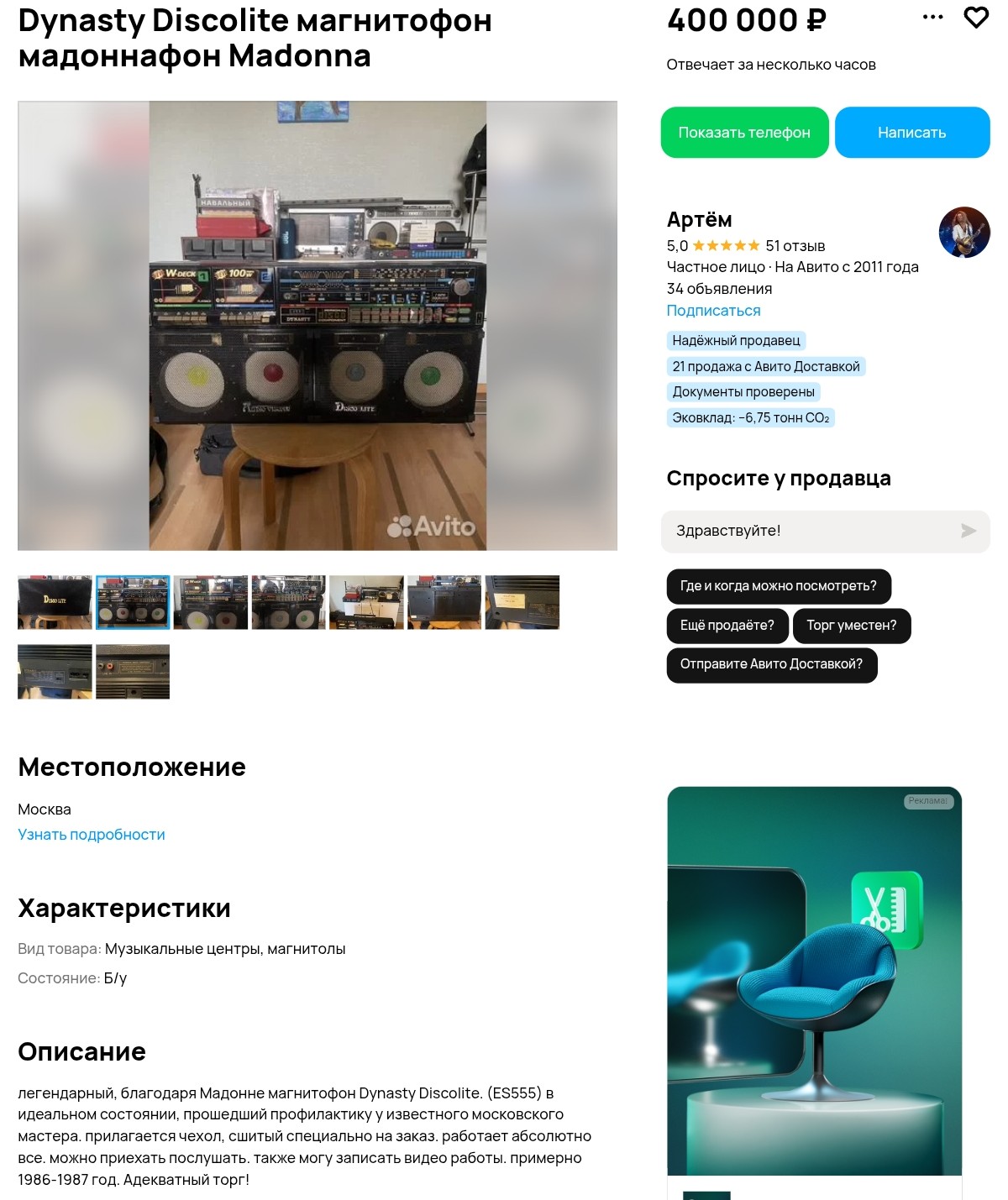Add listing to favorites with heart icon
The width and height of the screenshot is (1008, 1200).
(975, 18)
